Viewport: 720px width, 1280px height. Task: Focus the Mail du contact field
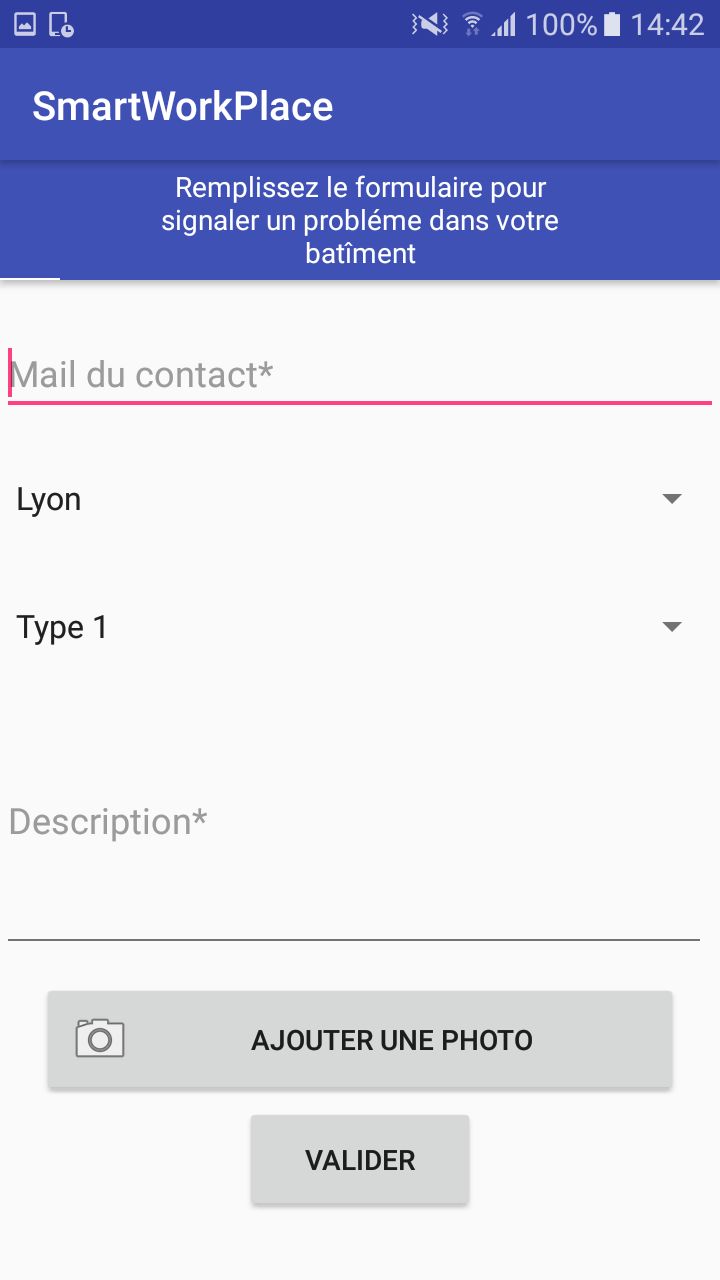(360, 376)
